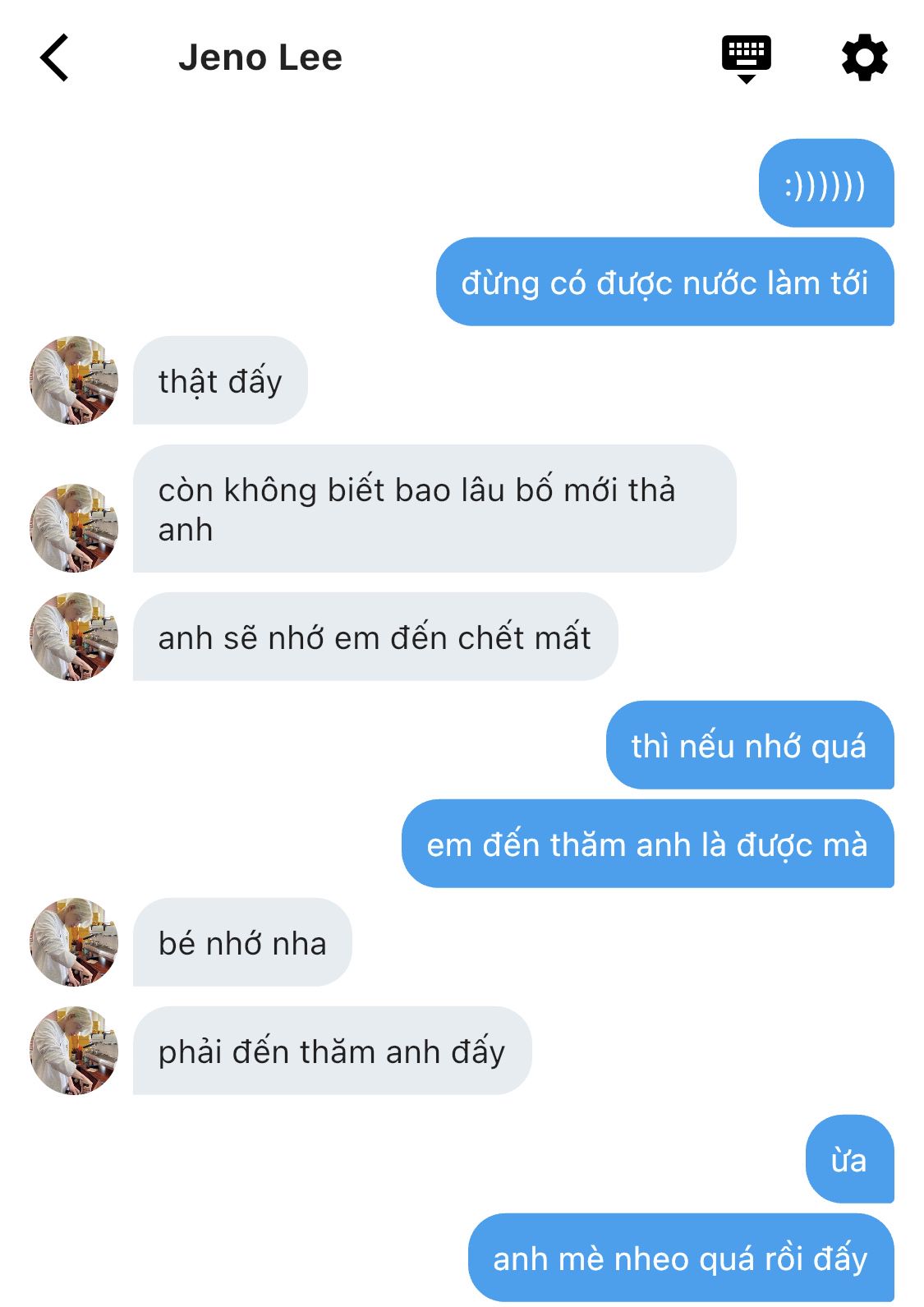Tap Jeno Lee's avatar beside "thật đấy"
Viewport: 924px width, 1307px height.
(74, 380)
